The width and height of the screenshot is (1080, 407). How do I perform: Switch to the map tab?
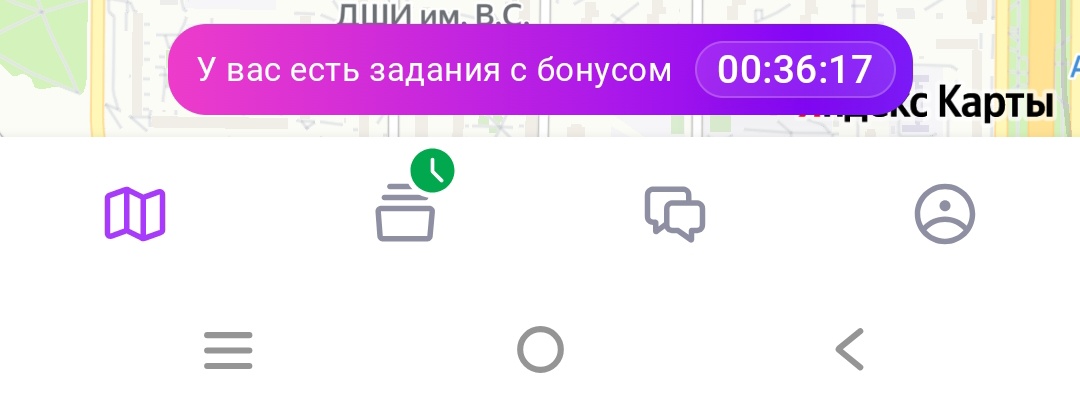tap(135, 214)
